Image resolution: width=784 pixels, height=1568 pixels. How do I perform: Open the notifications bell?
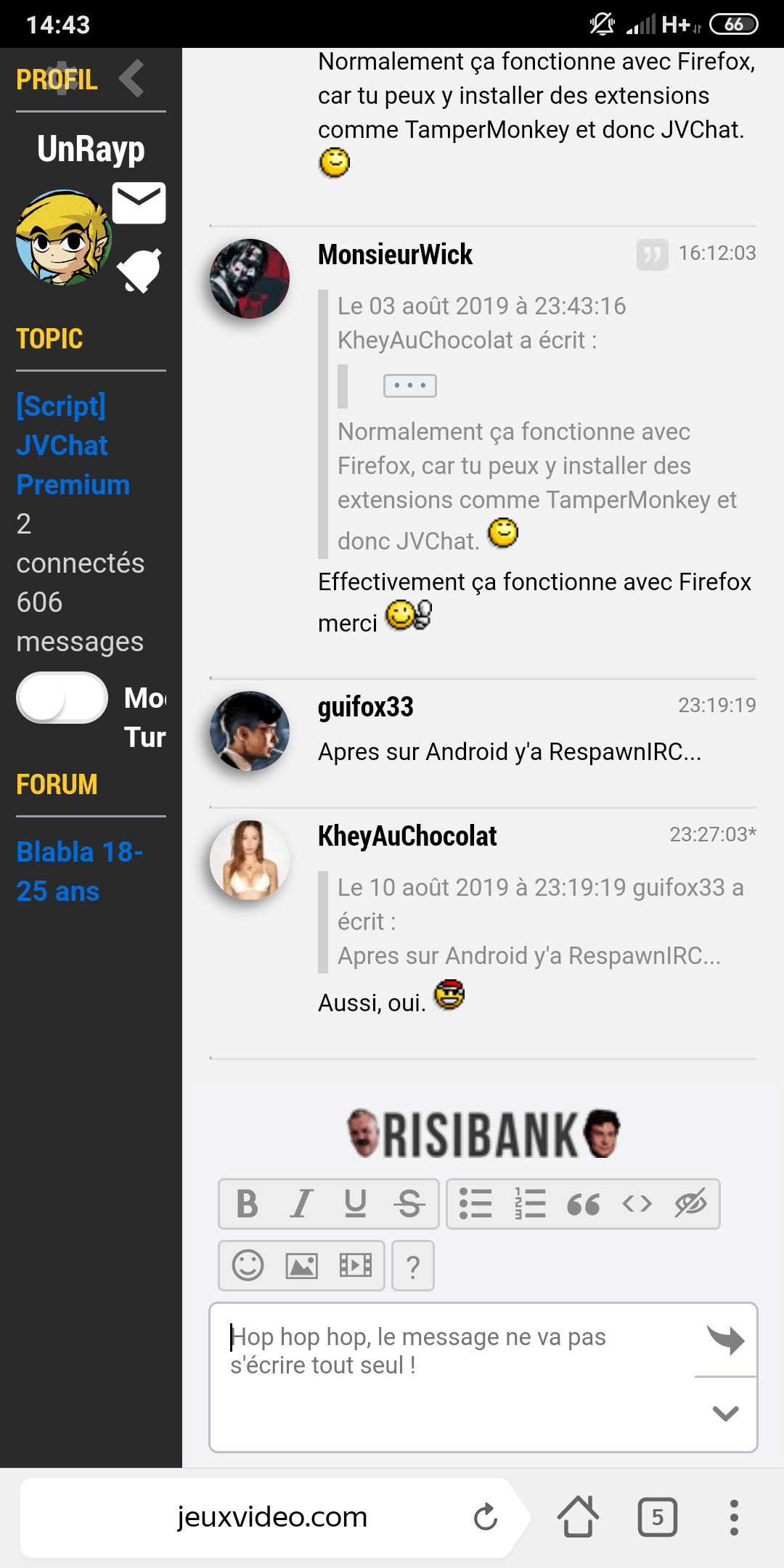[139, 270]
